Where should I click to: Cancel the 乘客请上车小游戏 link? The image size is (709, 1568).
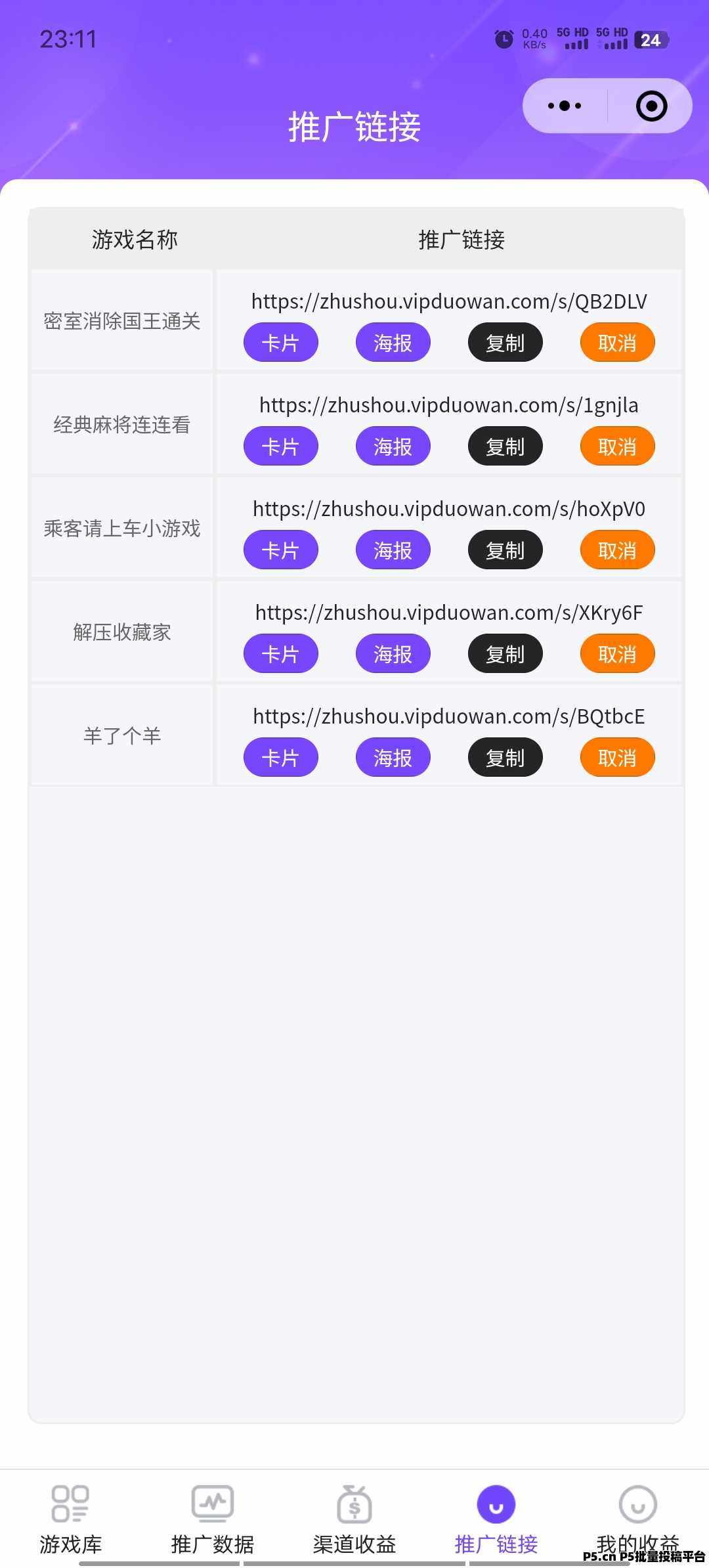coord(617,550)
